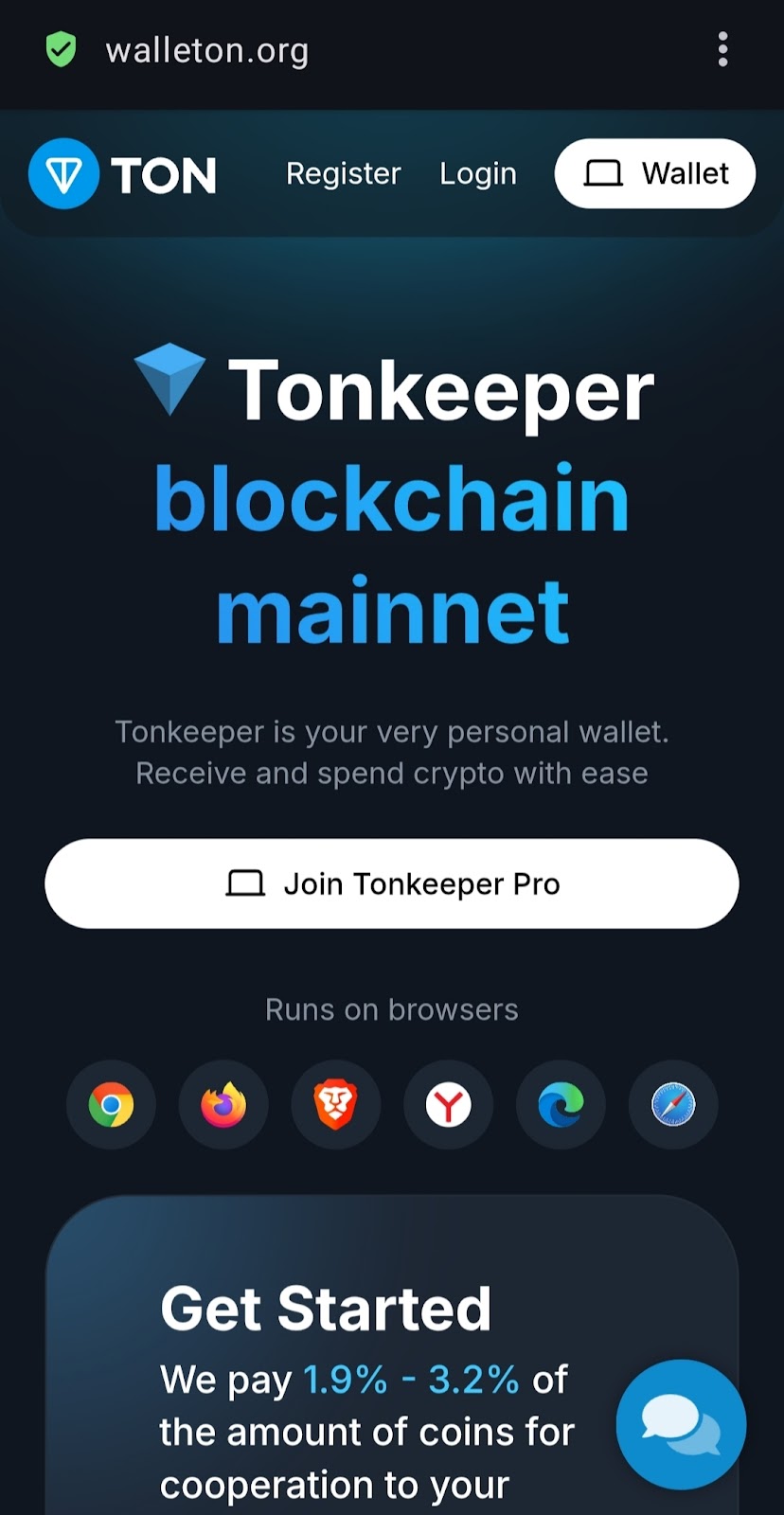The height and width of the screenshot is (1515, 784).
Task: Open the browser overflow menu
Action: tap(722, 49)
